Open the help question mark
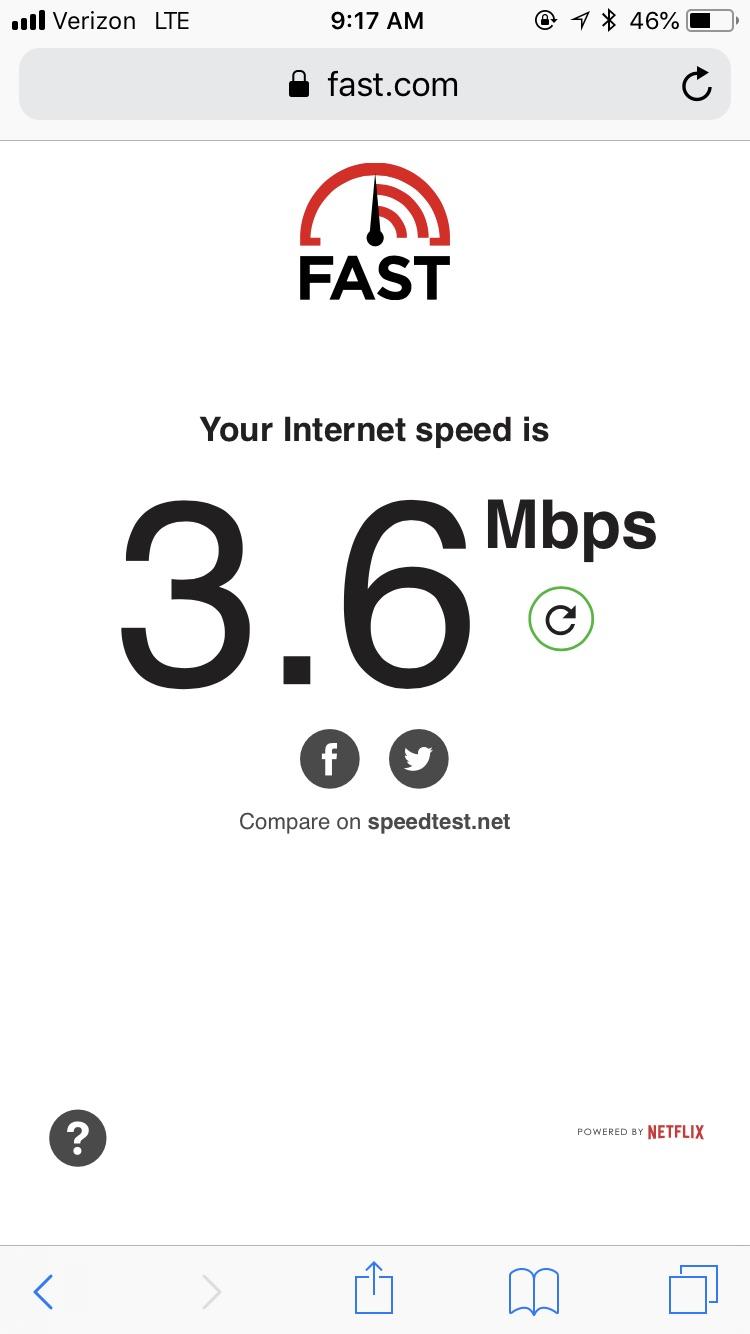 pos(77,1137)
